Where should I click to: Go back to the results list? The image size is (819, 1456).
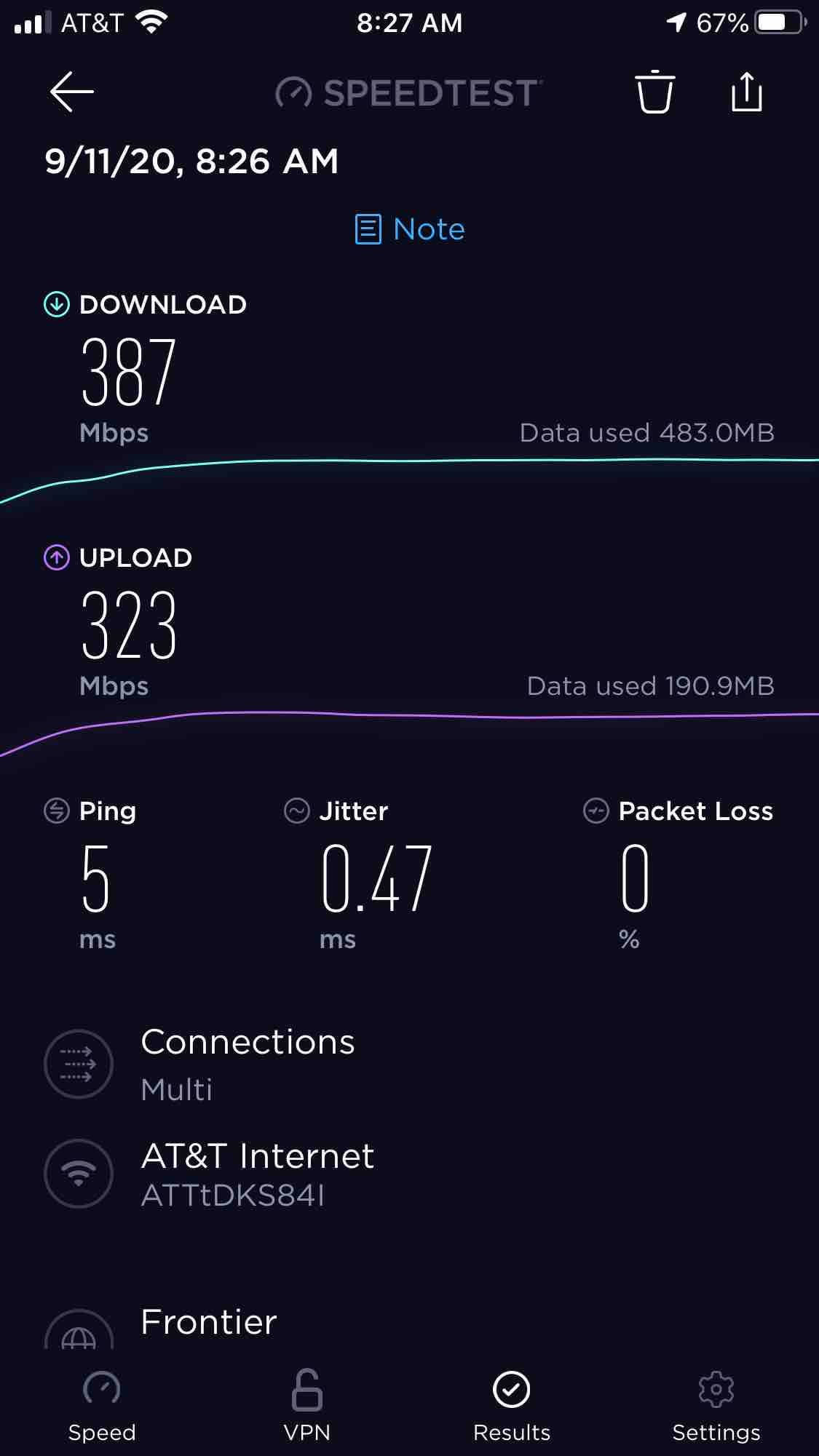(72, 92)
